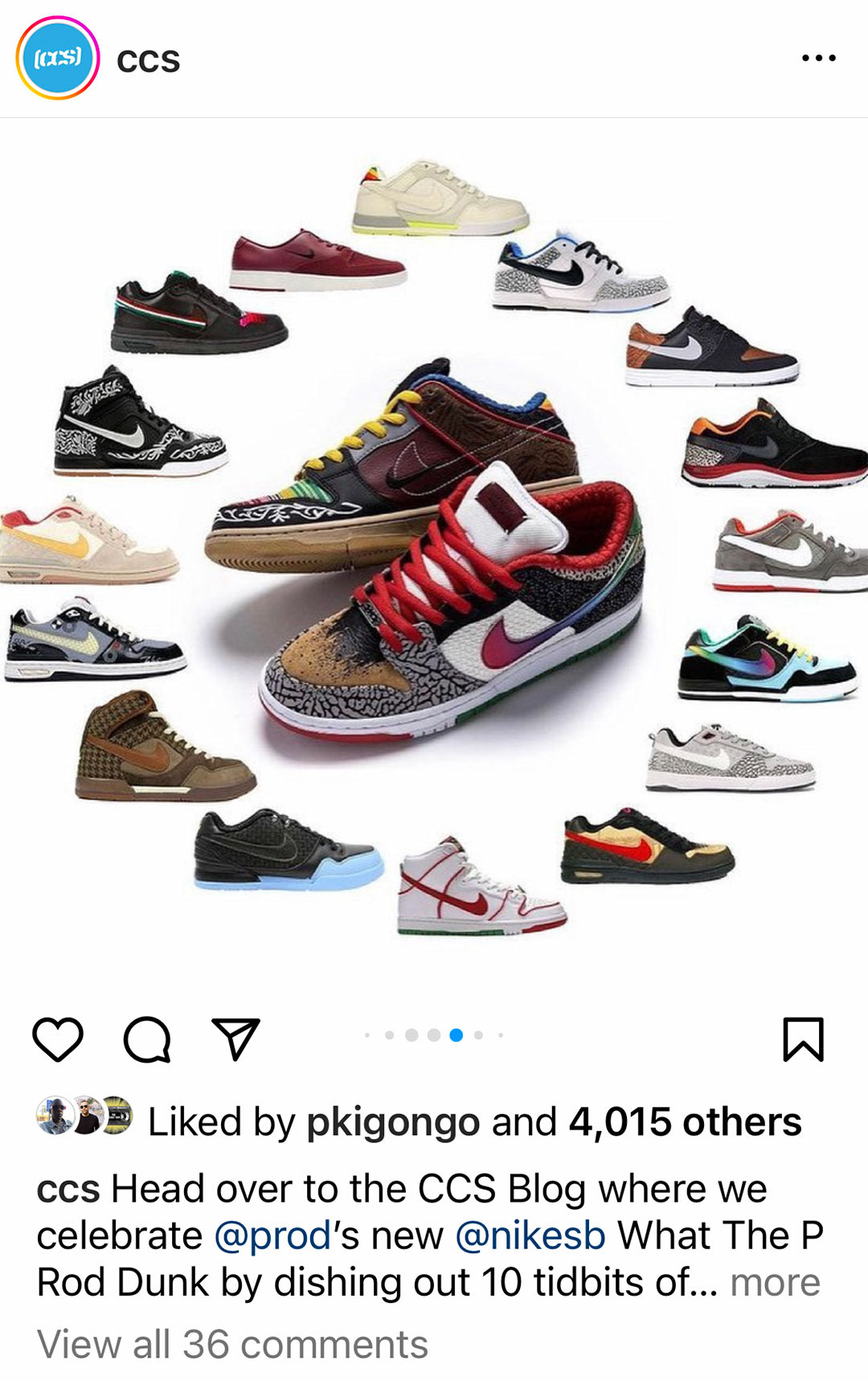868x1381 pixels.
Task: Like this CCS post
Action: (x=58, y=1039)
